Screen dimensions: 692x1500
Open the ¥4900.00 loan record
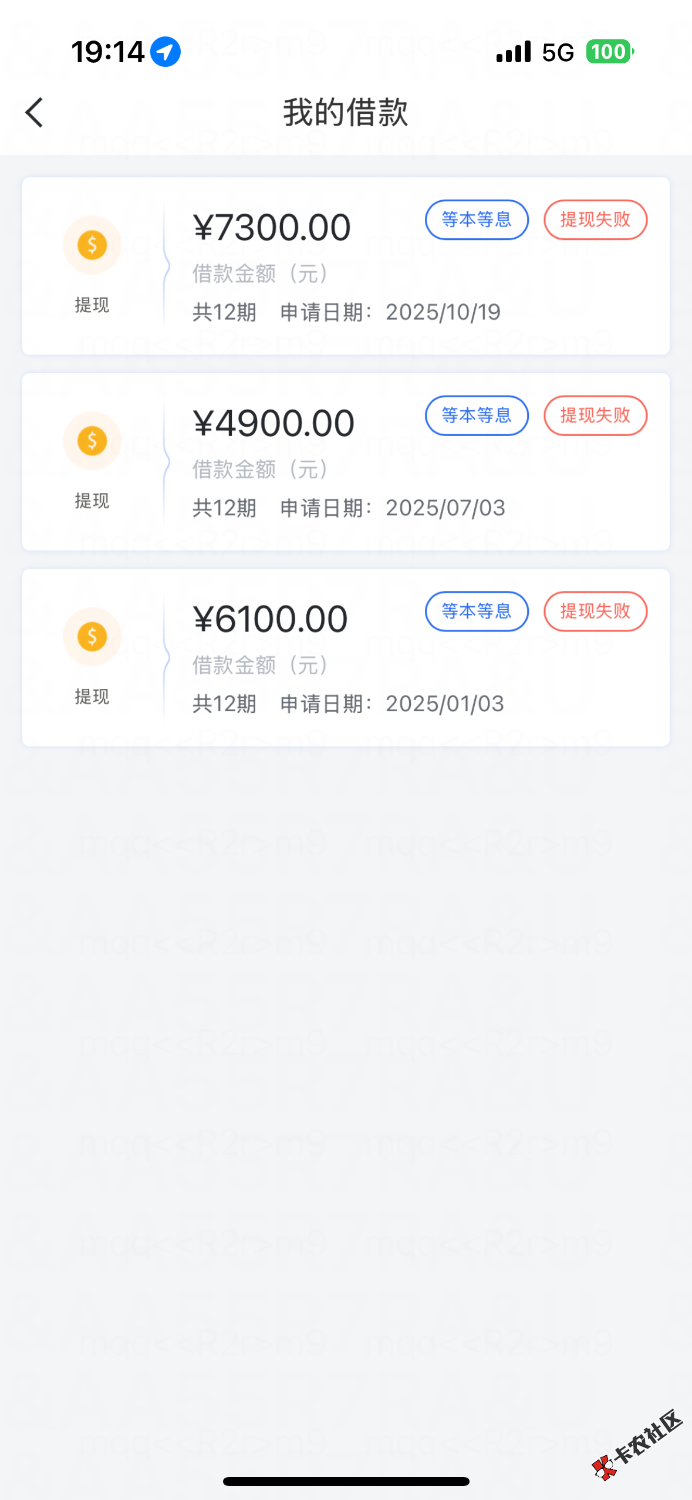345,462
